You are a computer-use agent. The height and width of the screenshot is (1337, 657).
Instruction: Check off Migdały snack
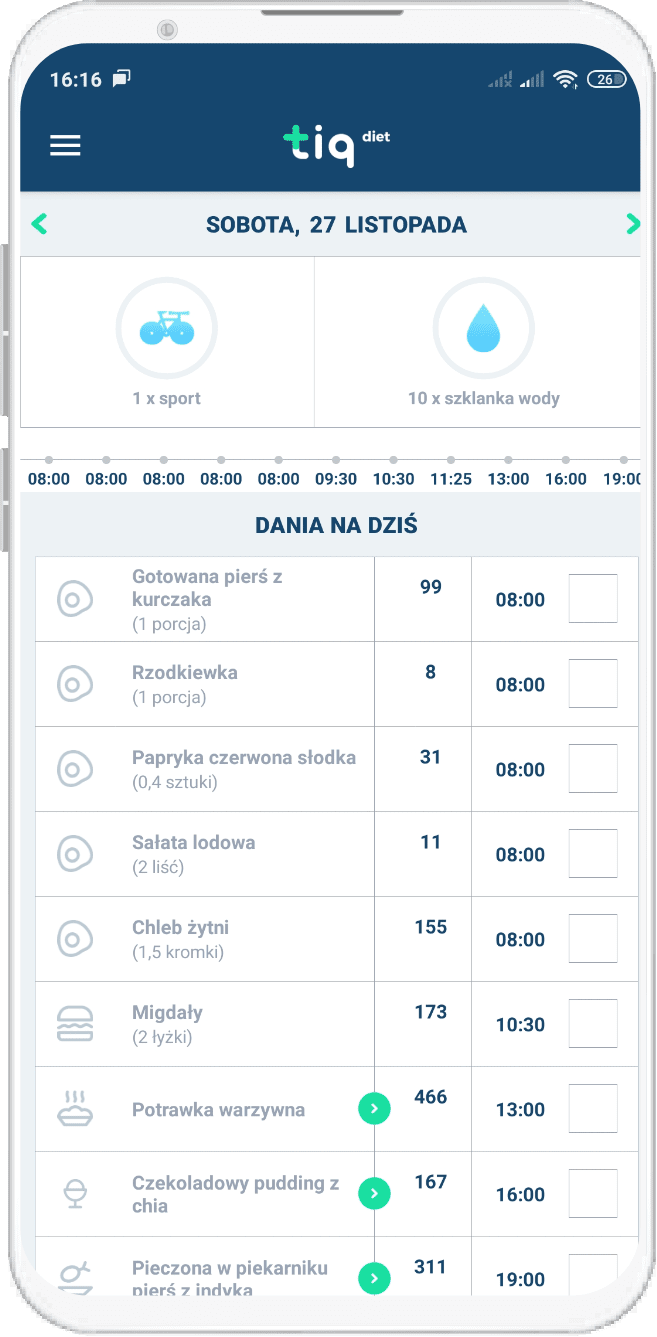coord(593,1024)
